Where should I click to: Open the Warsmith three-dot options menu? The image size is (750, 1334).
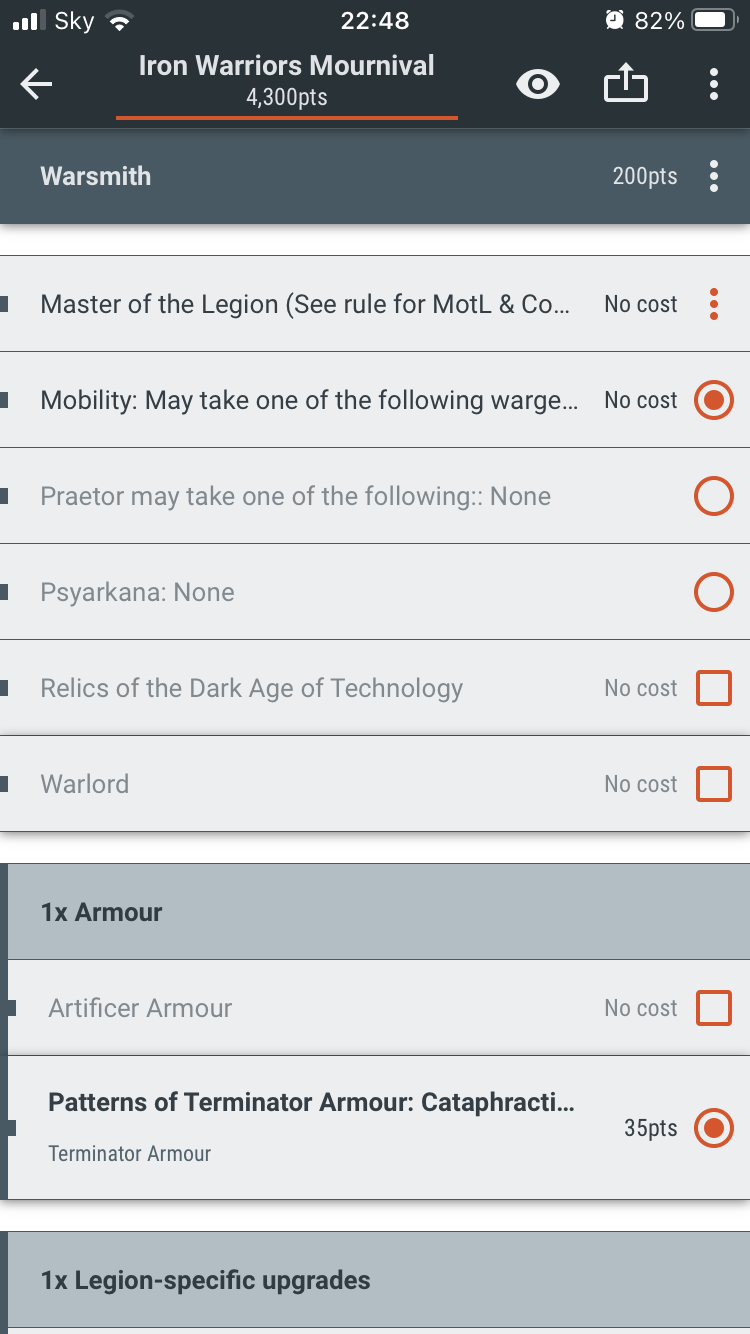click(x=714, y=176)
